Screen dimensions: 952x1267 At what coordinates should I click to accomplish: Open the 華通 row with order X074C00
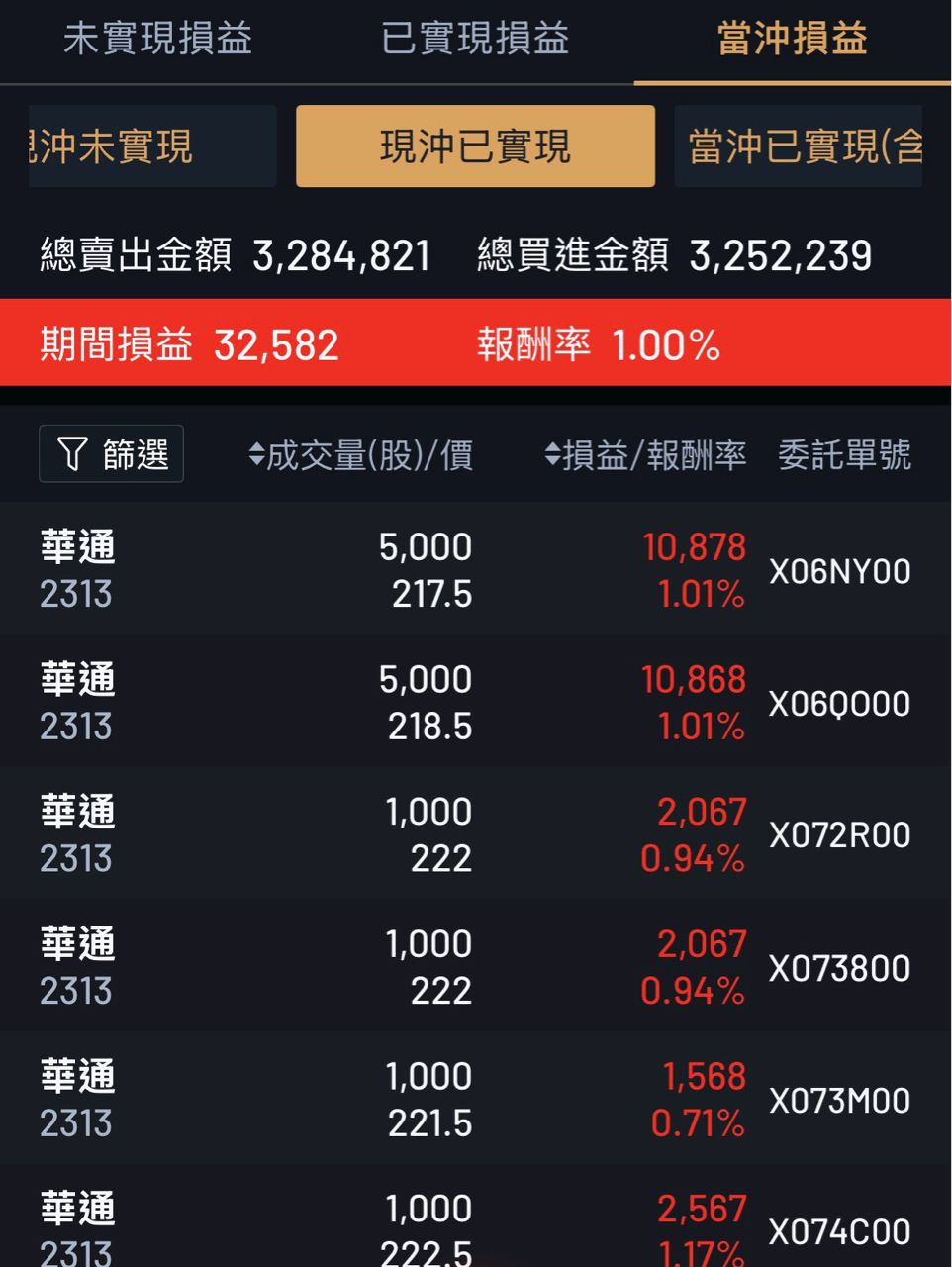point(475,1227)
